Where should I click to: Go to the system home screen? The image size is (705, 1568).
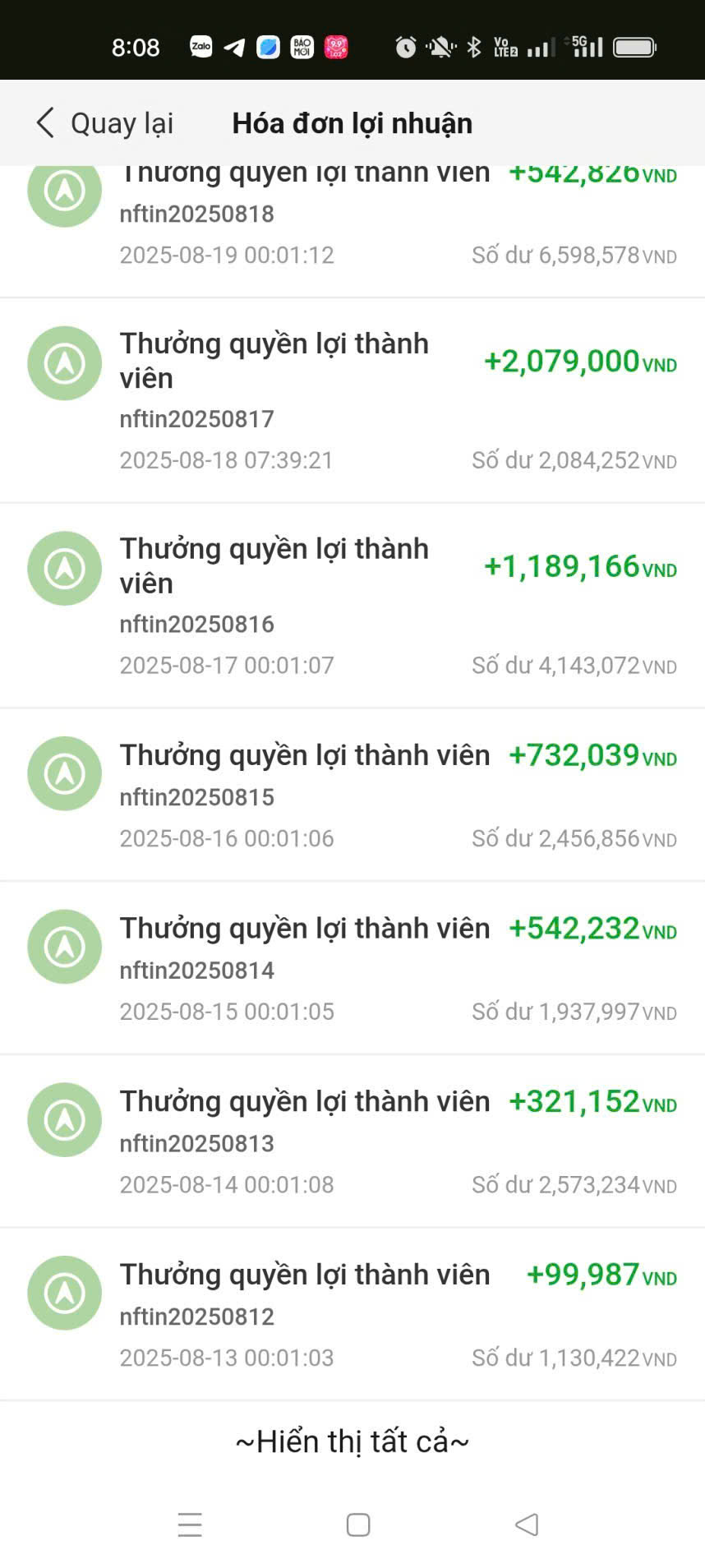click(x=358, y=1524)
